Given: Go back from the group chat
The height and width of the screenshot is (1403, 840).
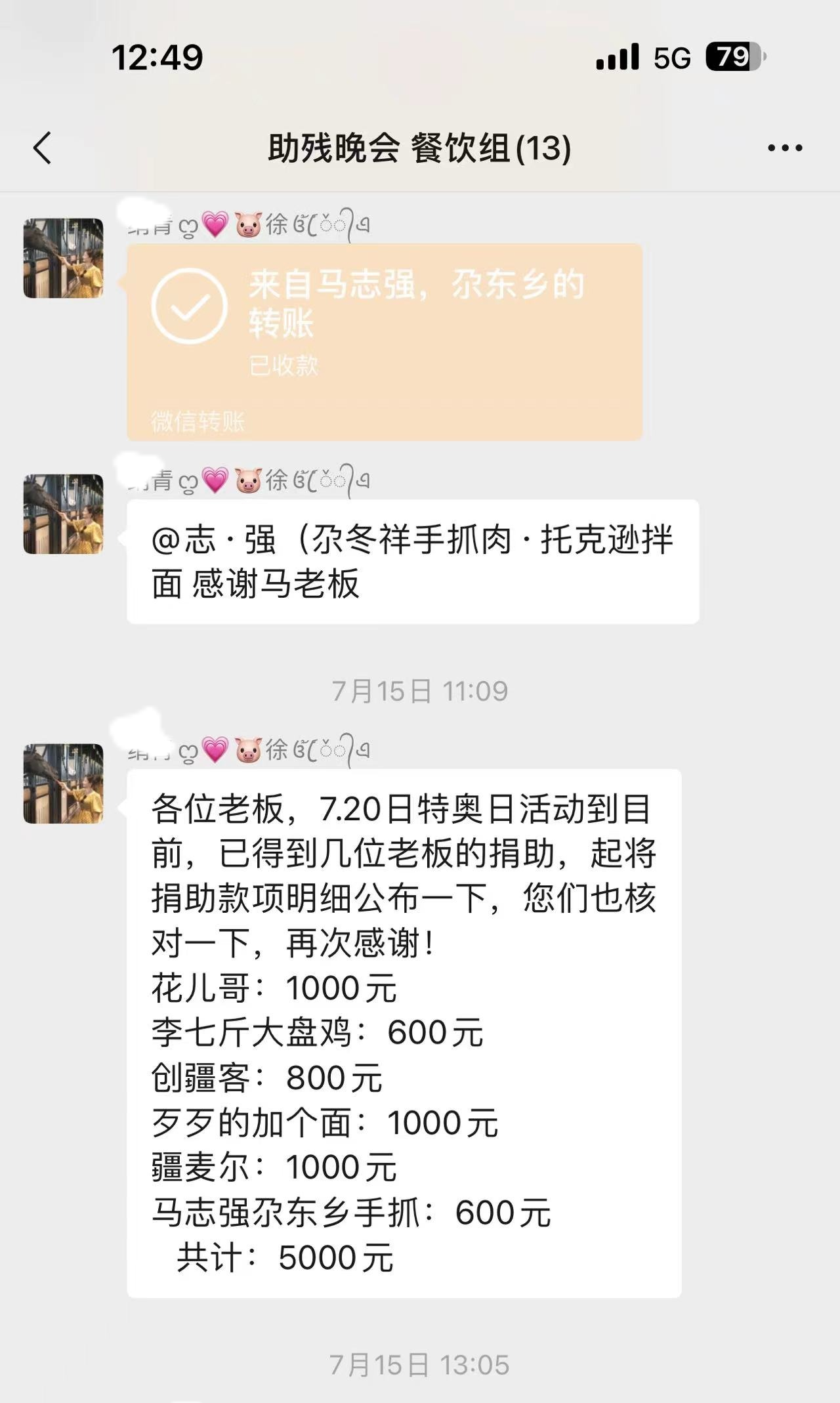Looking at the screenshot, I should tap(43, 148).
